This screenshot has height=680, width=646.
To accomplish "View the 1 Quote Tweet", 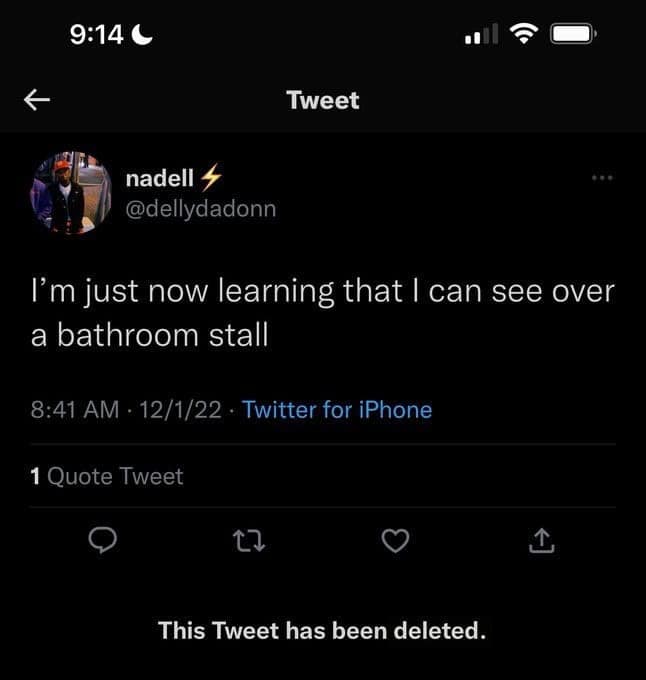I will click(107, 476).
